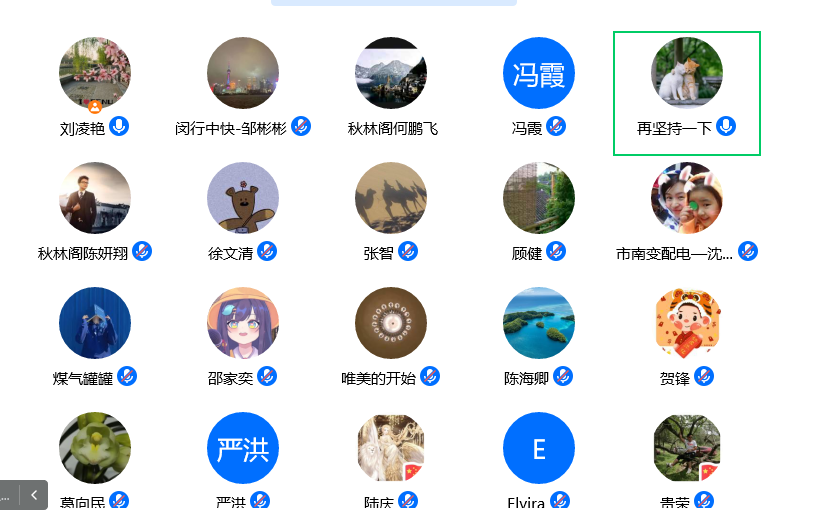Open 秋林阁陈妍翔's participant tile
The height and width of the screenshot is (519, 815).
95,199
